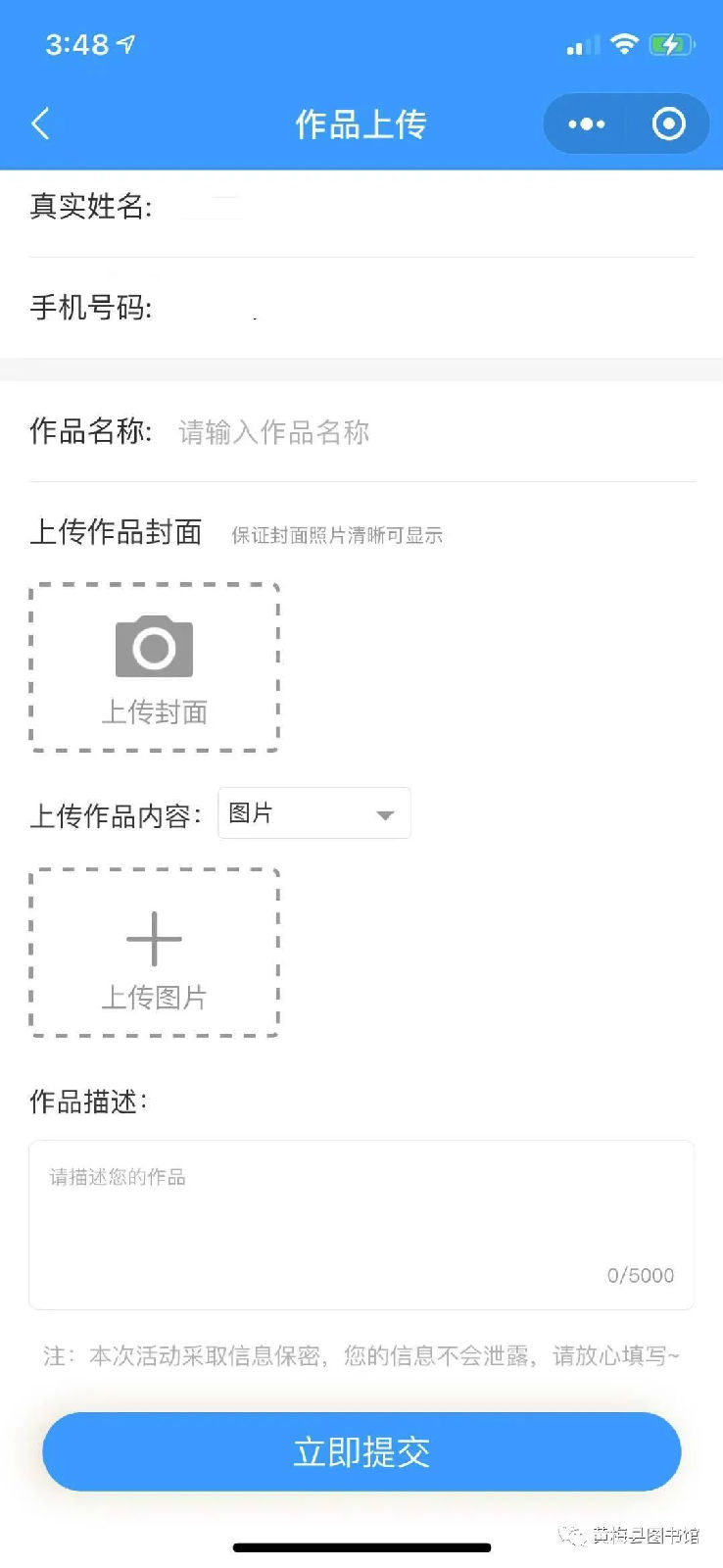Expand the 图片 content type dropdown
Image resolution: width=723 pixels, height=1568 pixels.
[x=313, y=813]
